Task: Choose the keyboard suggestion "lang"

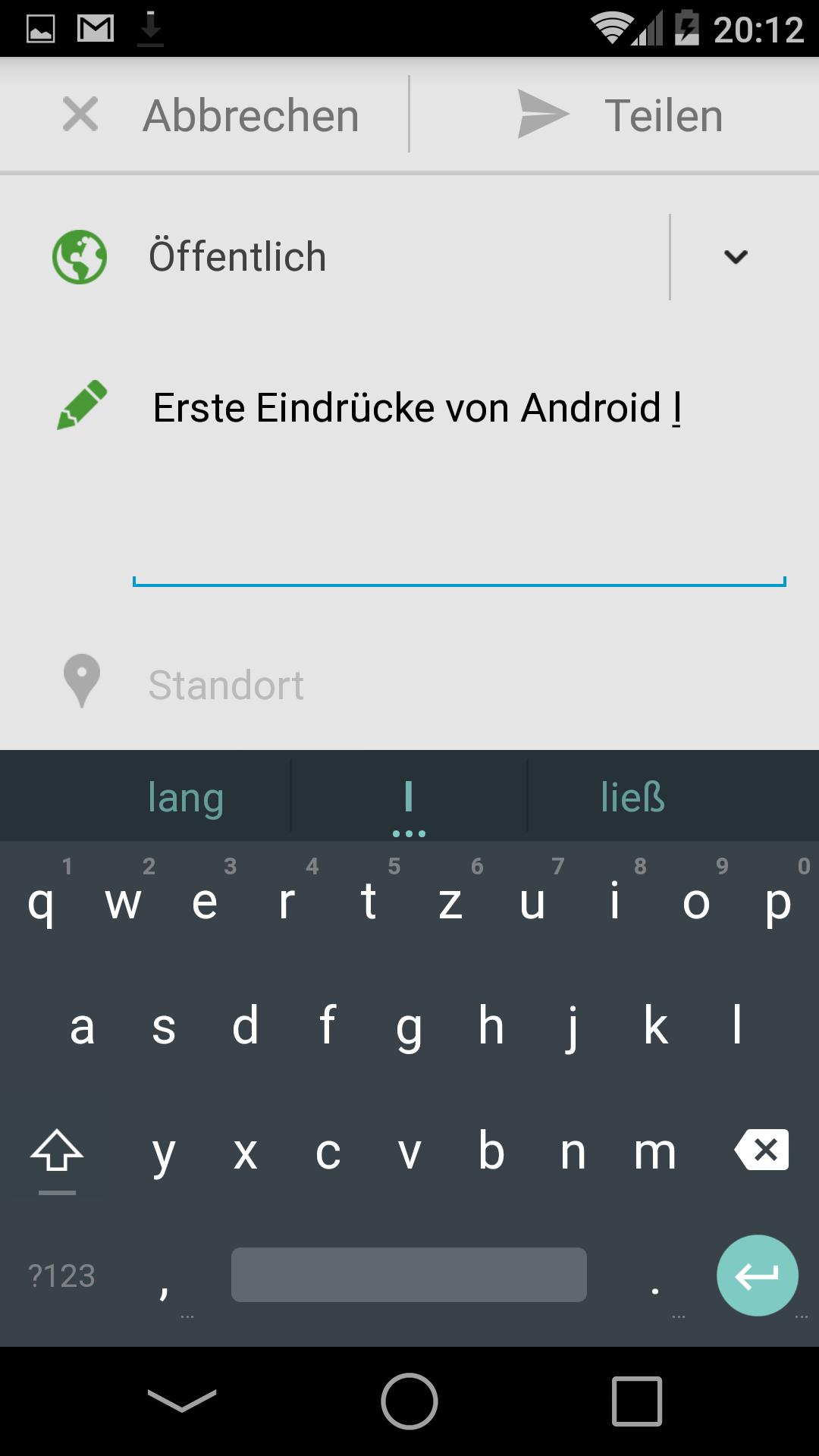Action: (x=185, y=798)
